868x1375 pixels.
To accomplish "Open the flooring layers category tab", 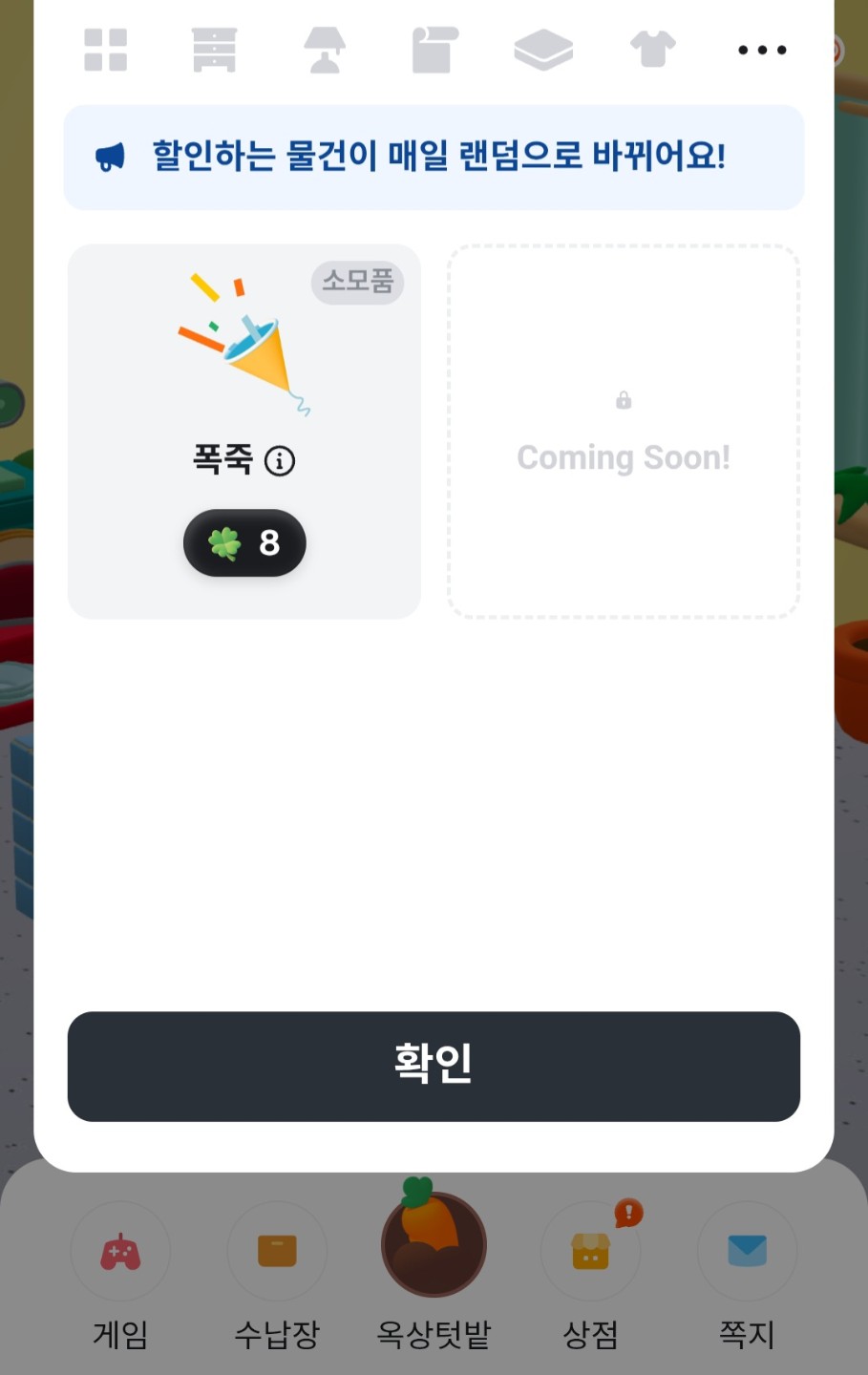I will point(543,51).
